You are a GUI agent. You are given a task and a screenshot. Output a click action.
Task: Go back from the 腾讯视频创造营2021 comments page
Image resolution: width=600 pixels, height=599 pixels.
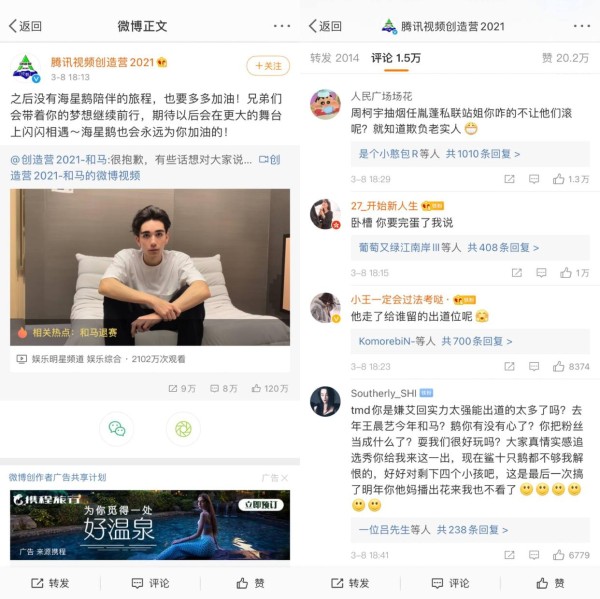click(x=325, y=26)
